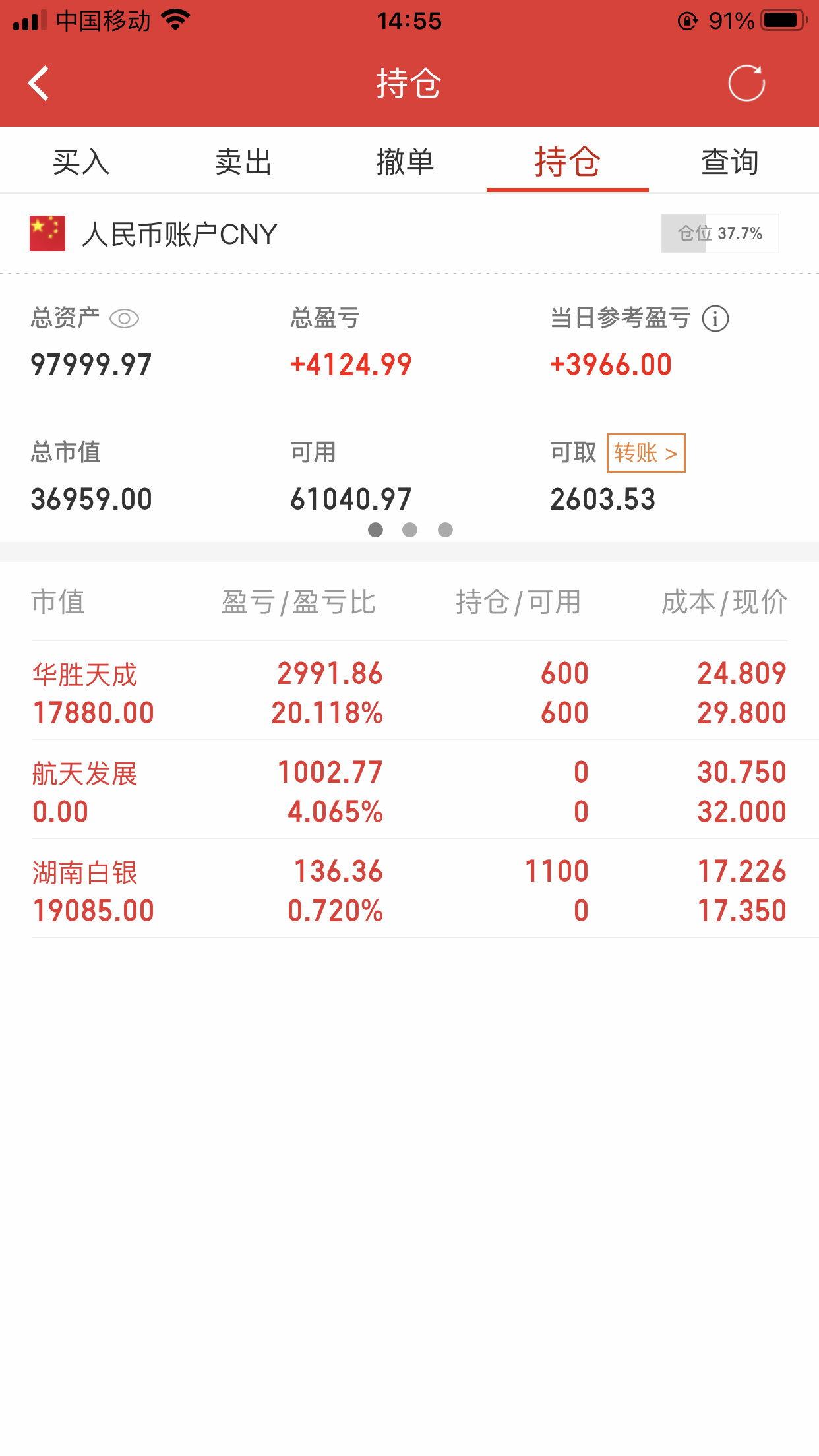Open the 航天发展 holding row
Screen dimensions: 819x1456
click(409, 791)
